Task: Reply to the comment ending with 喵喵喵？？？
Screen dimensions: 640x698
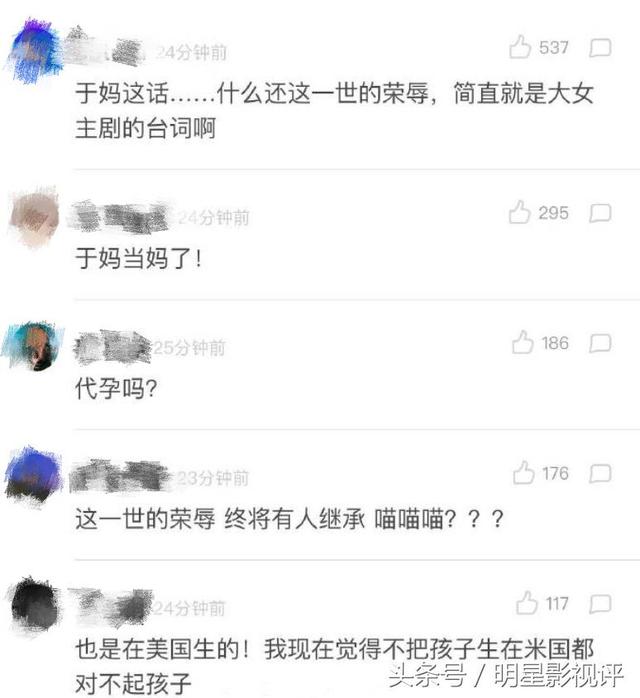Action: [x=600, y=474]
